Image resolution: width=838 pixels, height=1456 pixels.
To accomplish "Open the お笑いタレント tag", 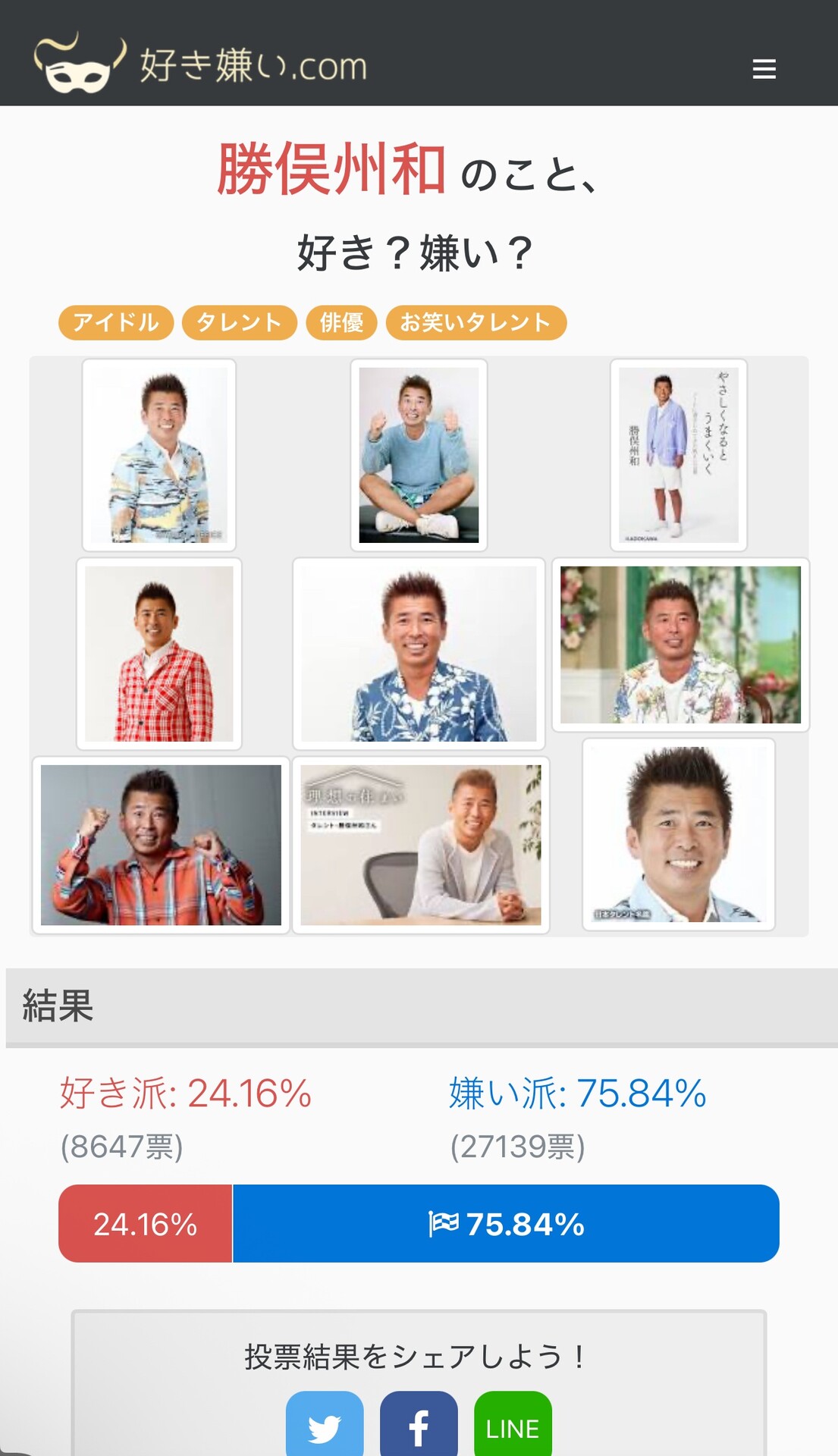I will pos(476,323).
